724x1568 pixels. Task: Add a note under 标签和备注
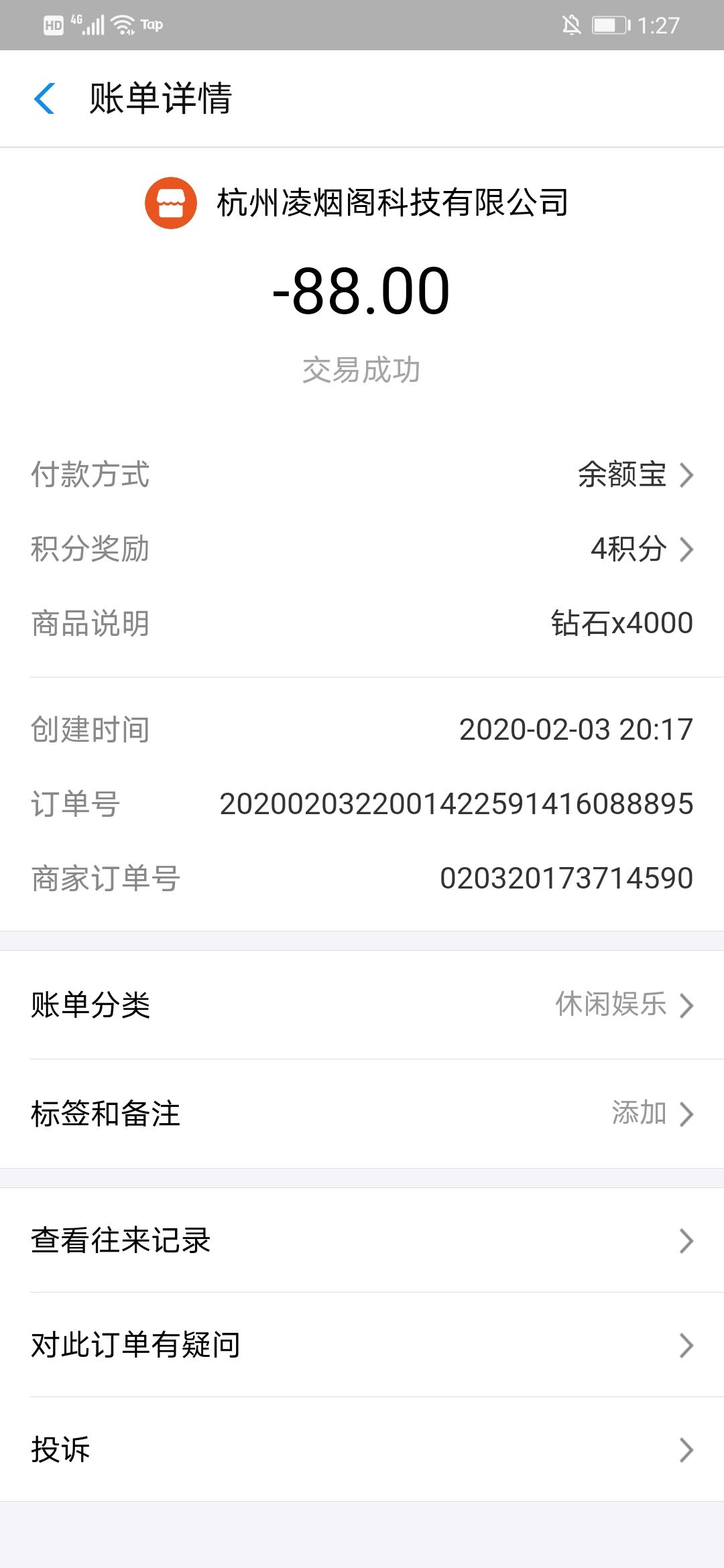650,1114
